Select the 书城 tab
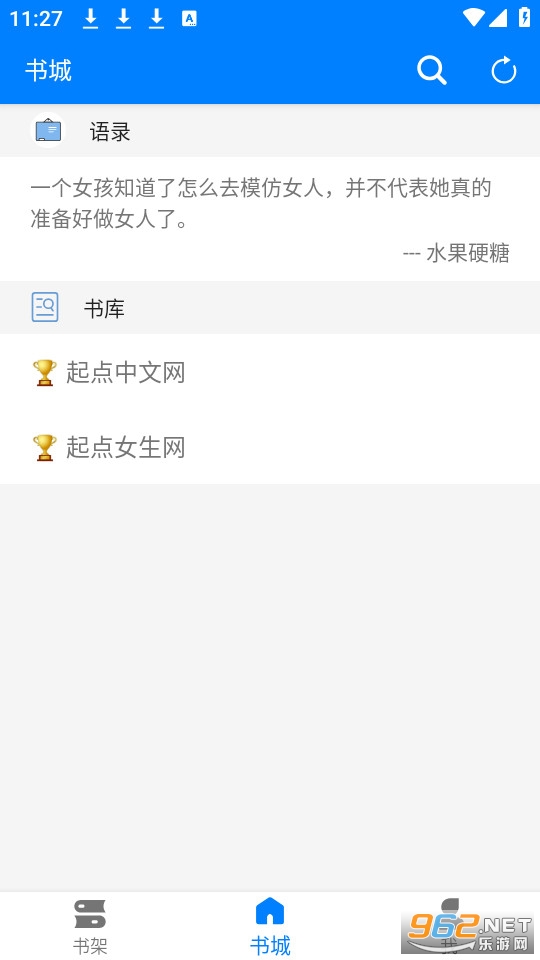 (x=270, y=926)
